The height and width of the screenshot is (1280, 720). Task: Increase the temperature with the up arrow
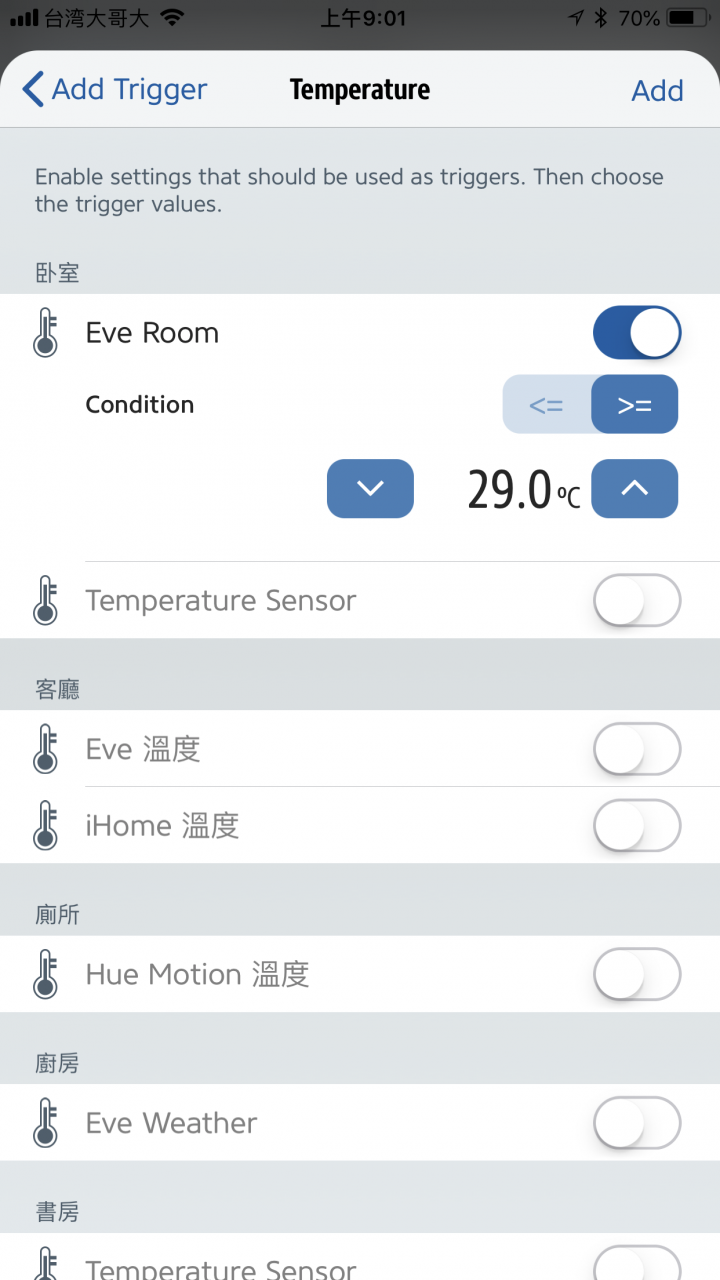635,489
